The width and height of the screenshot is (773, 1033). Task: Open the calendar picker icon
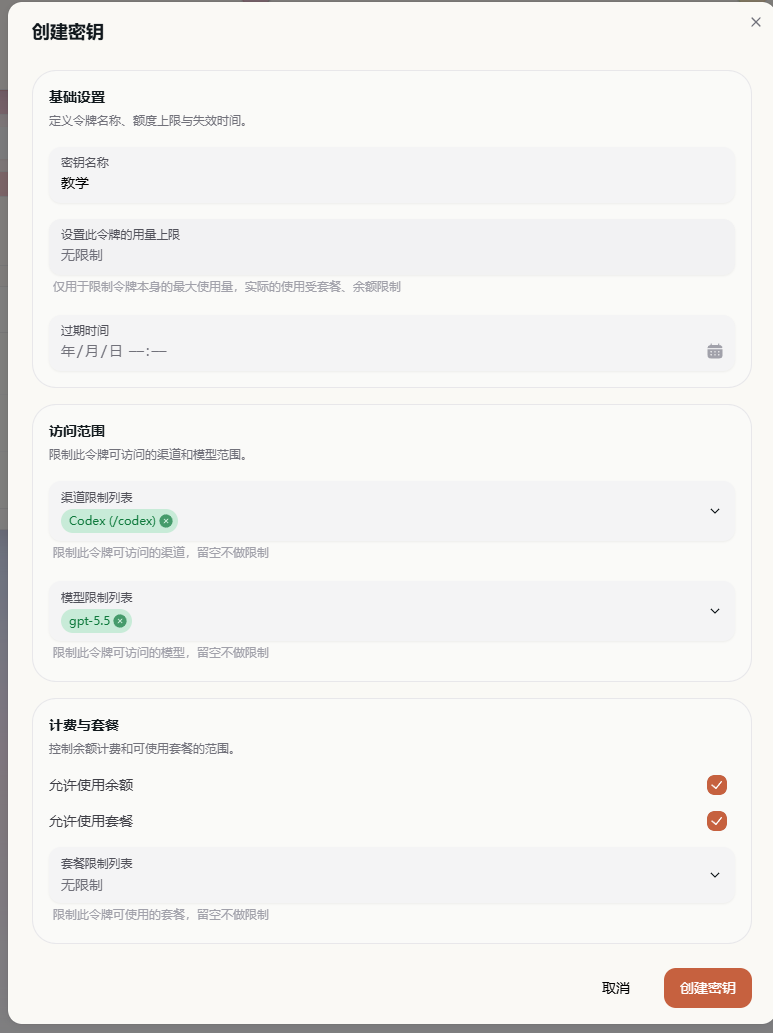[715, 351]
